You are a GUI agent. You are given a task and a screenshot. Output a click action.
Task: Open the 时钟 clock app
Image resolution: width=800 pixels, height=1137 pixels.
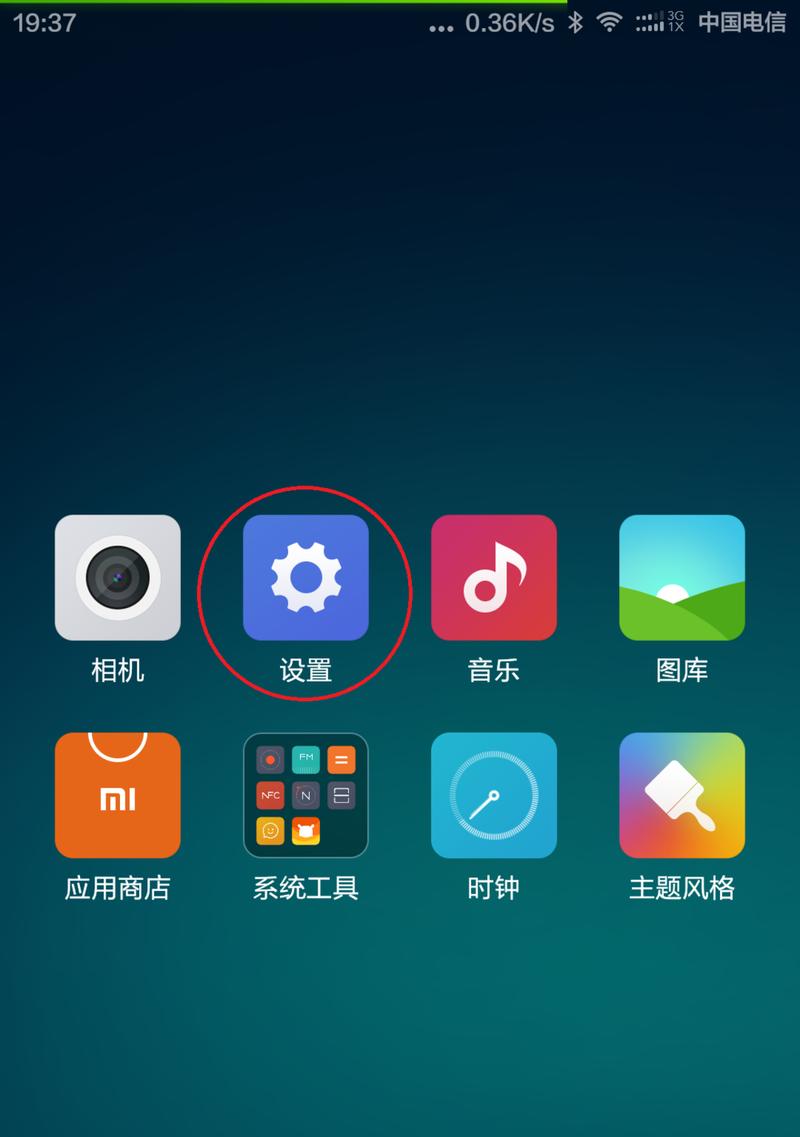click(x=494, y=796)
